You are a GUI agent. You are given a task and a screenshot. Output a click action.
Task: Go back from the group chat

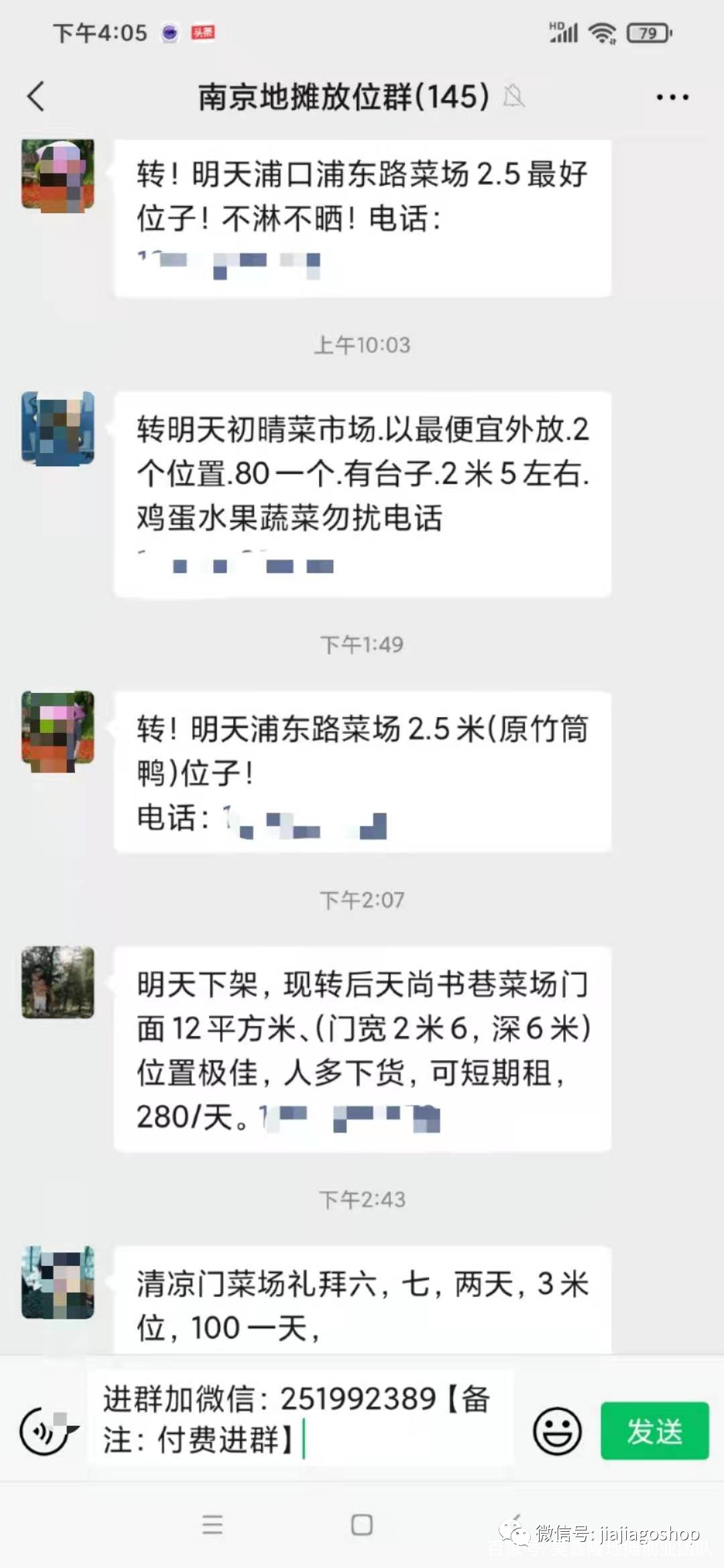click(36, 96)
